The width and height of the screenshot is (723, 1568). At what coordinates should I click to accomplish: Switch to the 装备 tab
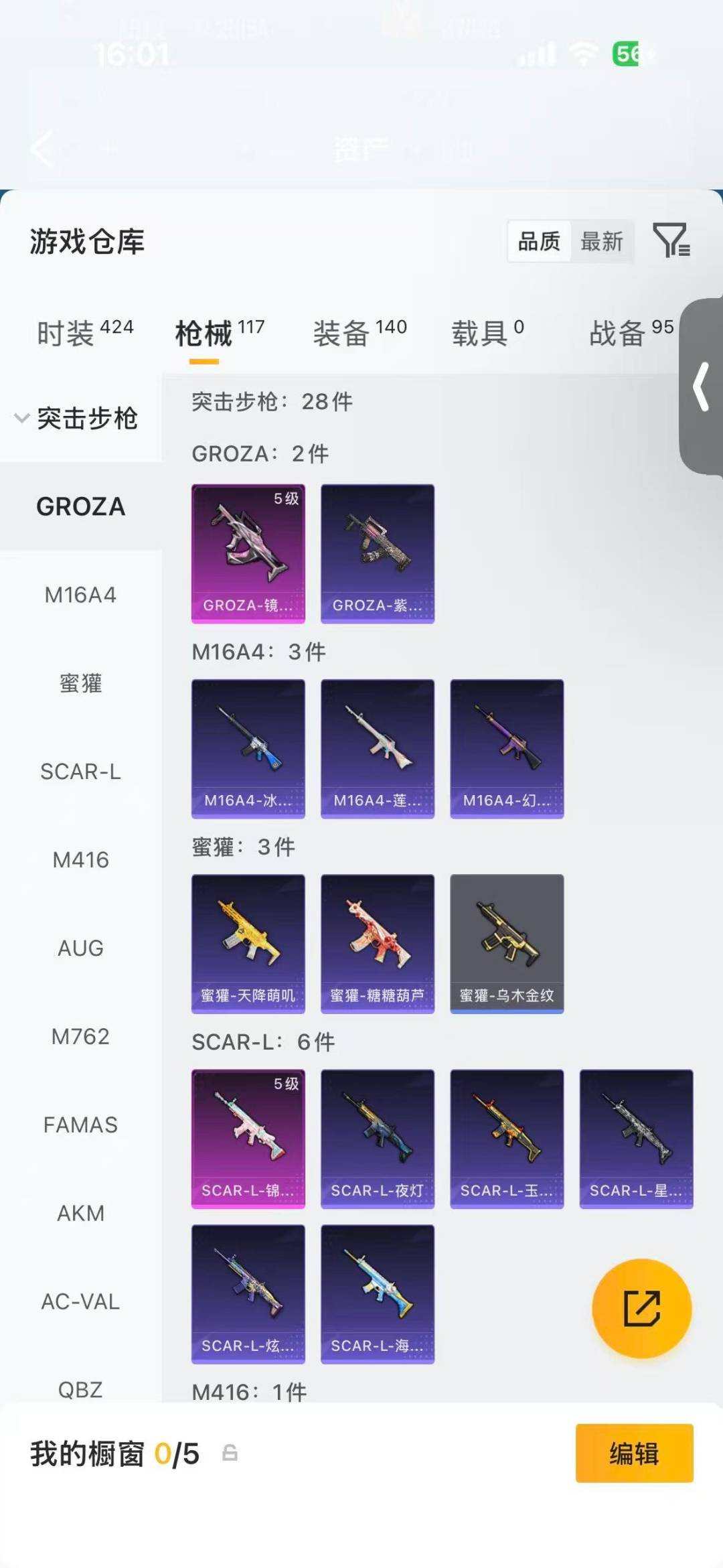tap(359, 332)
